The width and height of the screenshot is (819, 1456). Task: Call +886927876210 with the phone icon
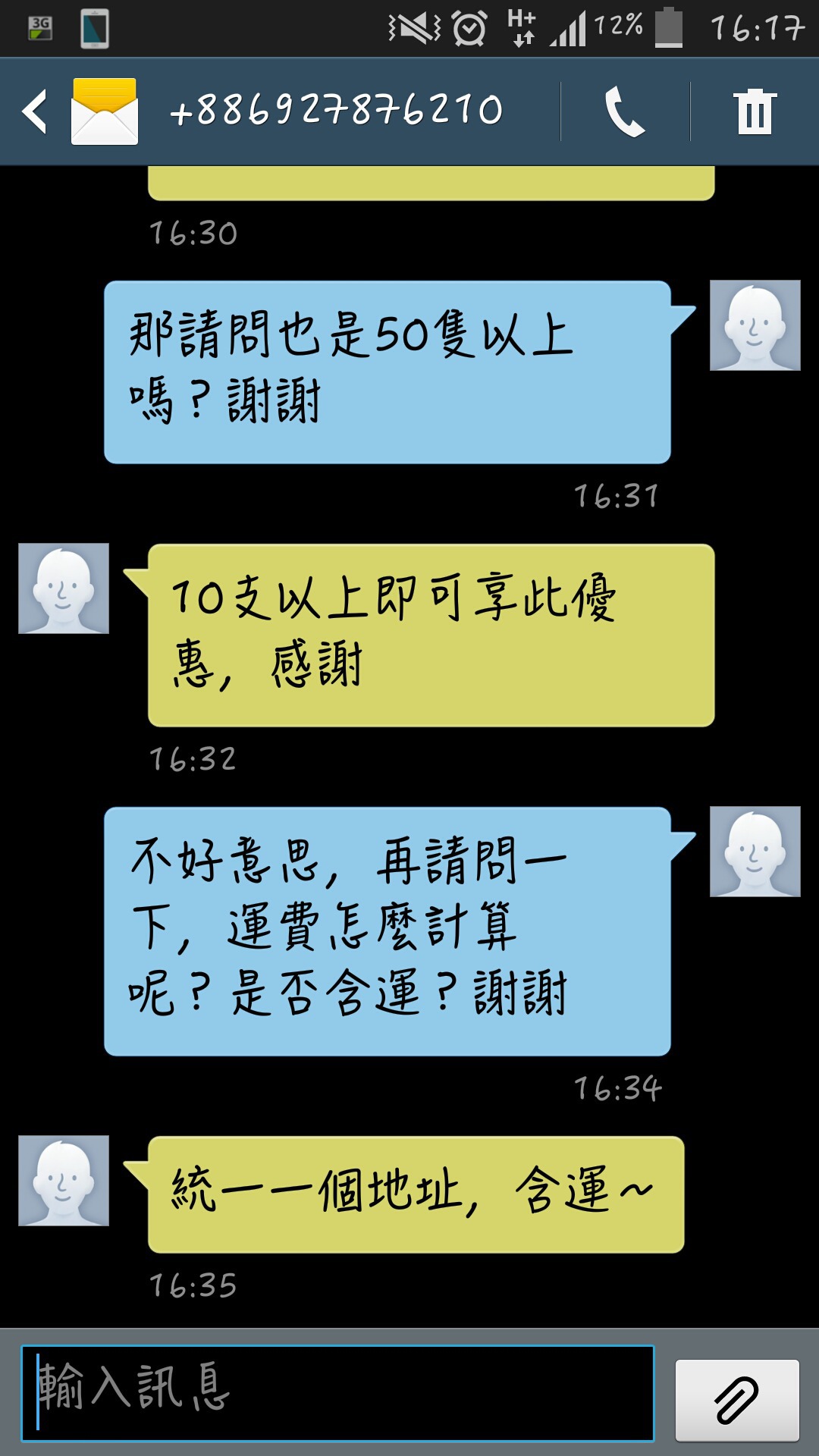click(625, 111)
